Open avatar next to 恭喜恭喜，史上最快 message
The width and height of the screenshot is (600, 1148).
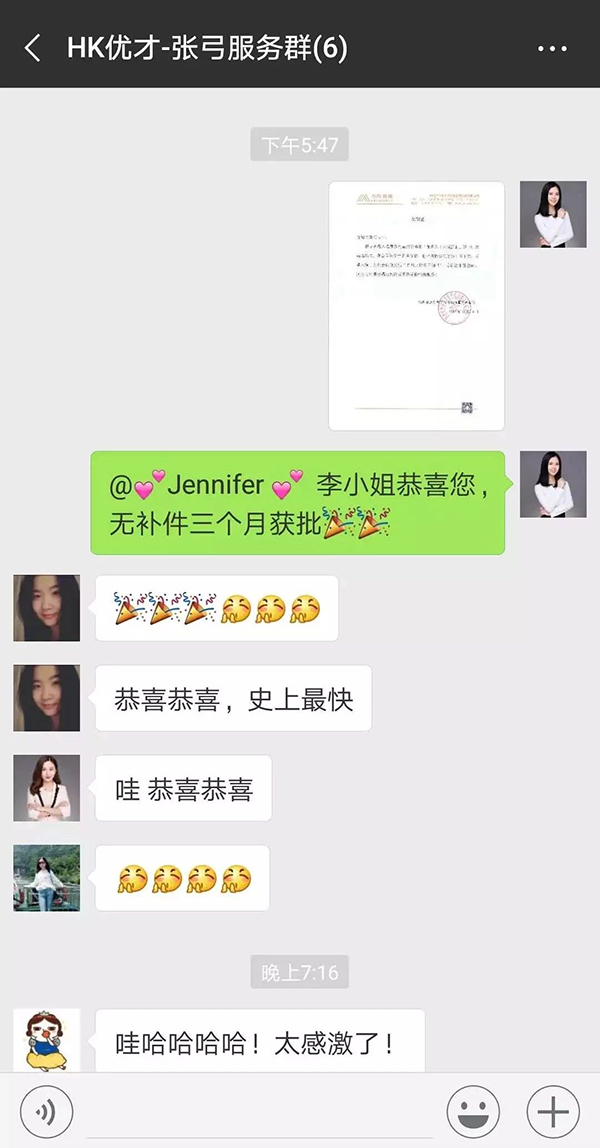click(47, 698)
